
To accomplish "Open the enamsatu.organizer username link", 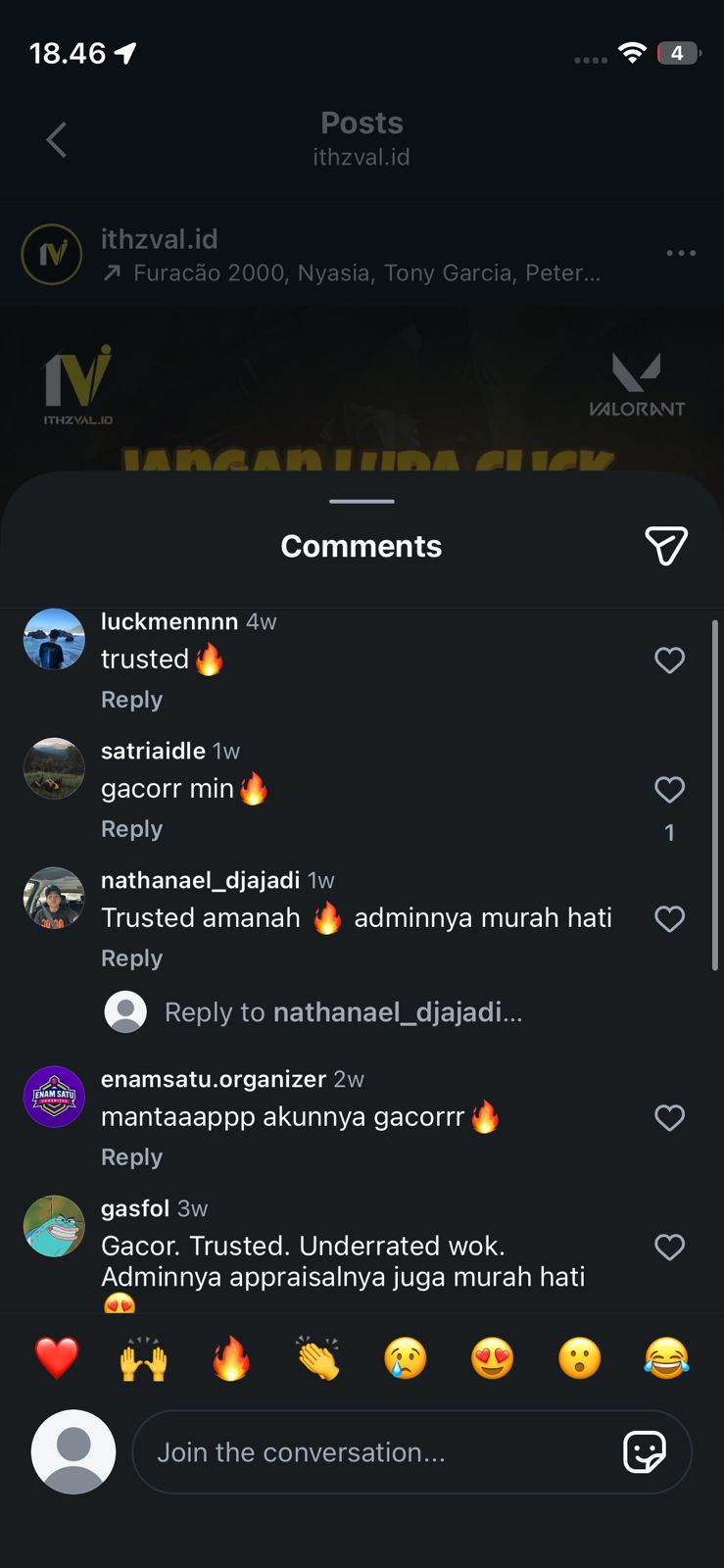I will point(213,1079).
